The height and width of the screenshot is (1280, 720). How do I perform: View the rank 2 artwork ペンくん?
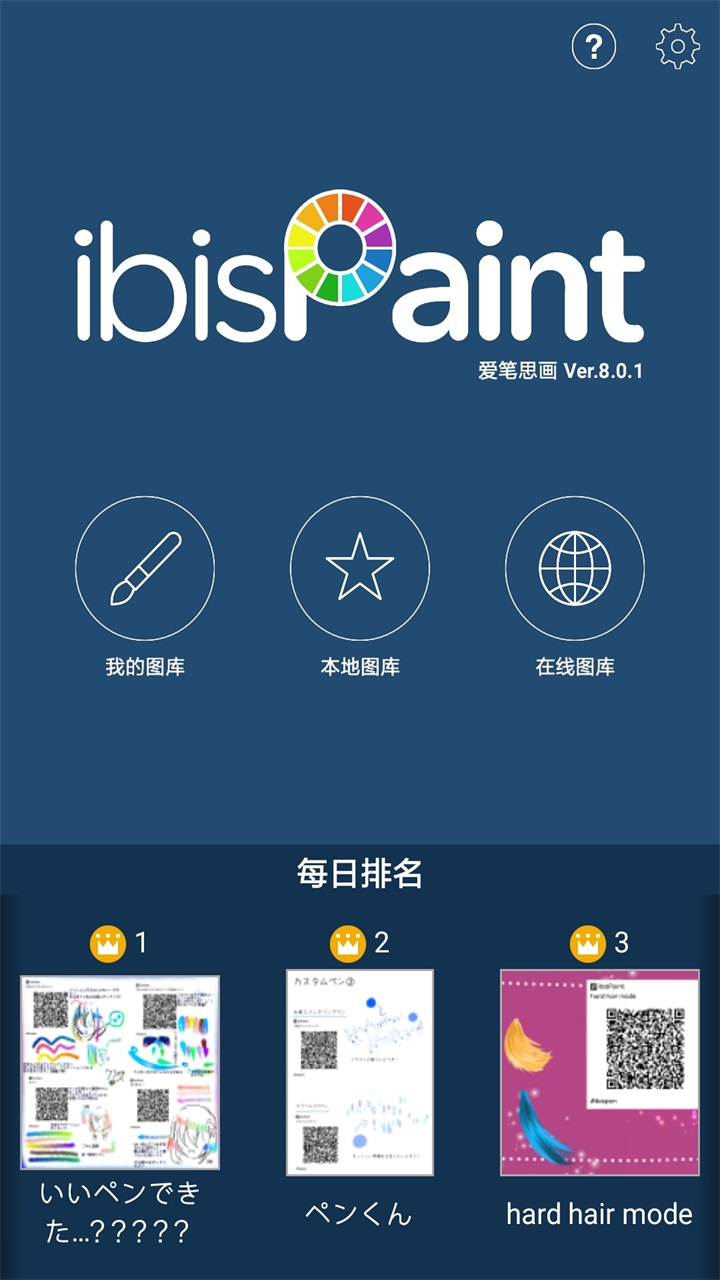click(x=360, y=1072)
